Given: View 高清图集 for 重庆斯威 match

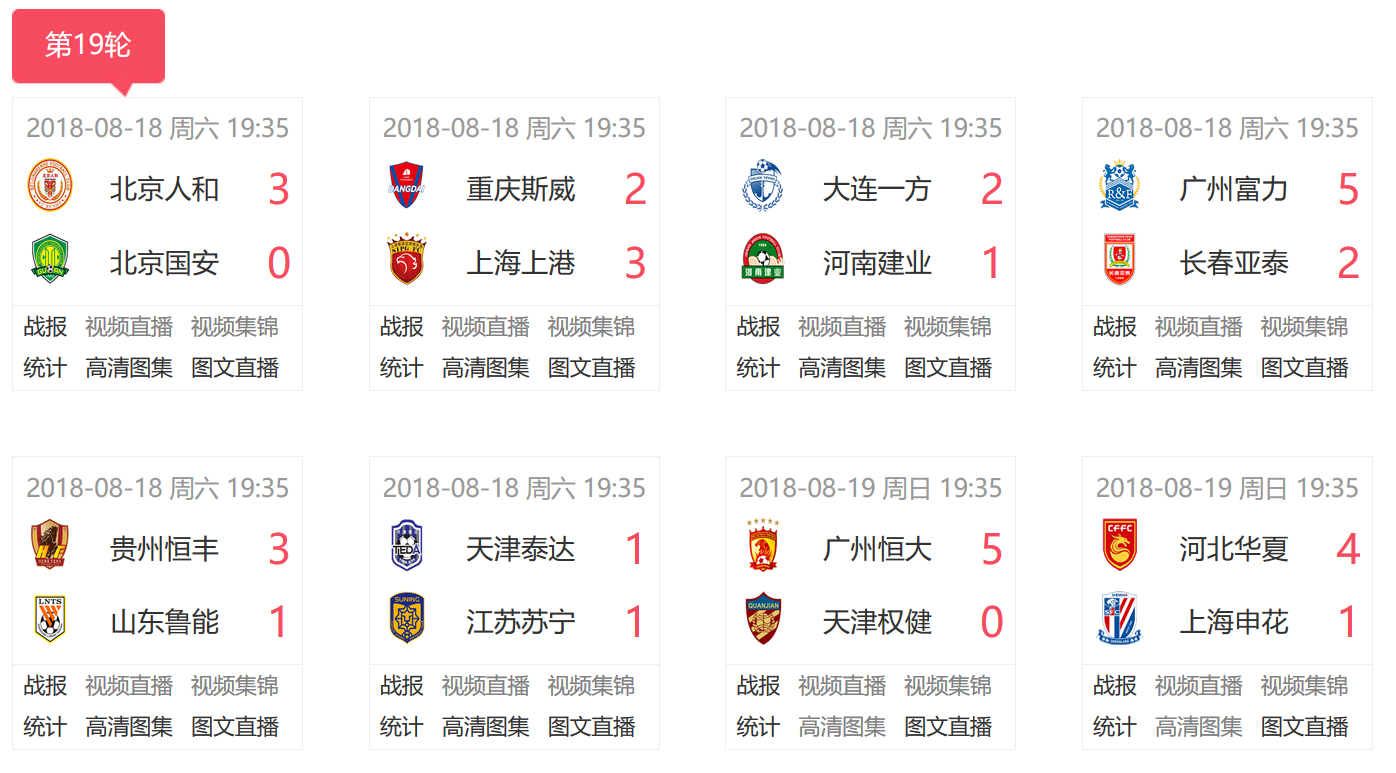Looking at the screenshot, I should pyautogui.click(x=486, y=368).
